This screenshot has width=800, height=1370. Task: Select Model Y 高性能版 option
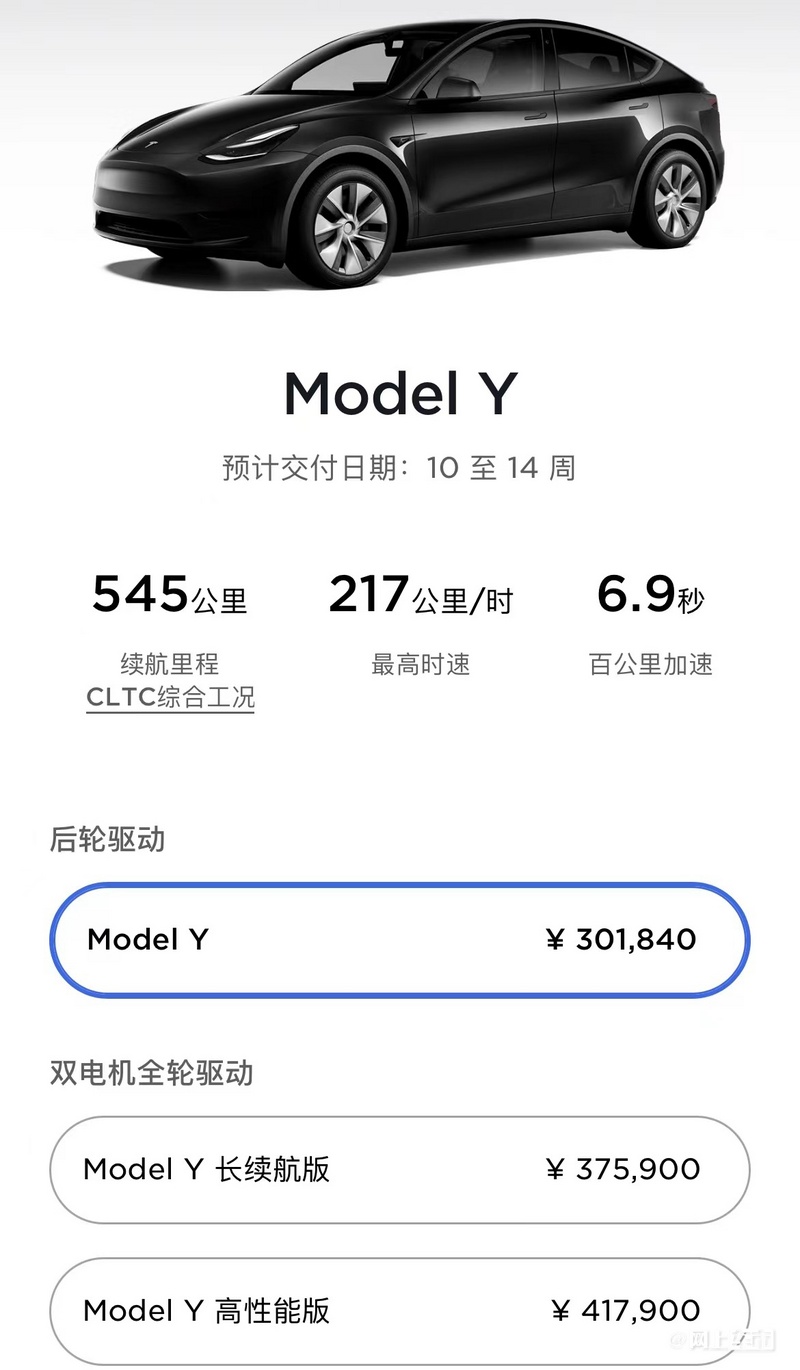click(x=399, y=1310)
